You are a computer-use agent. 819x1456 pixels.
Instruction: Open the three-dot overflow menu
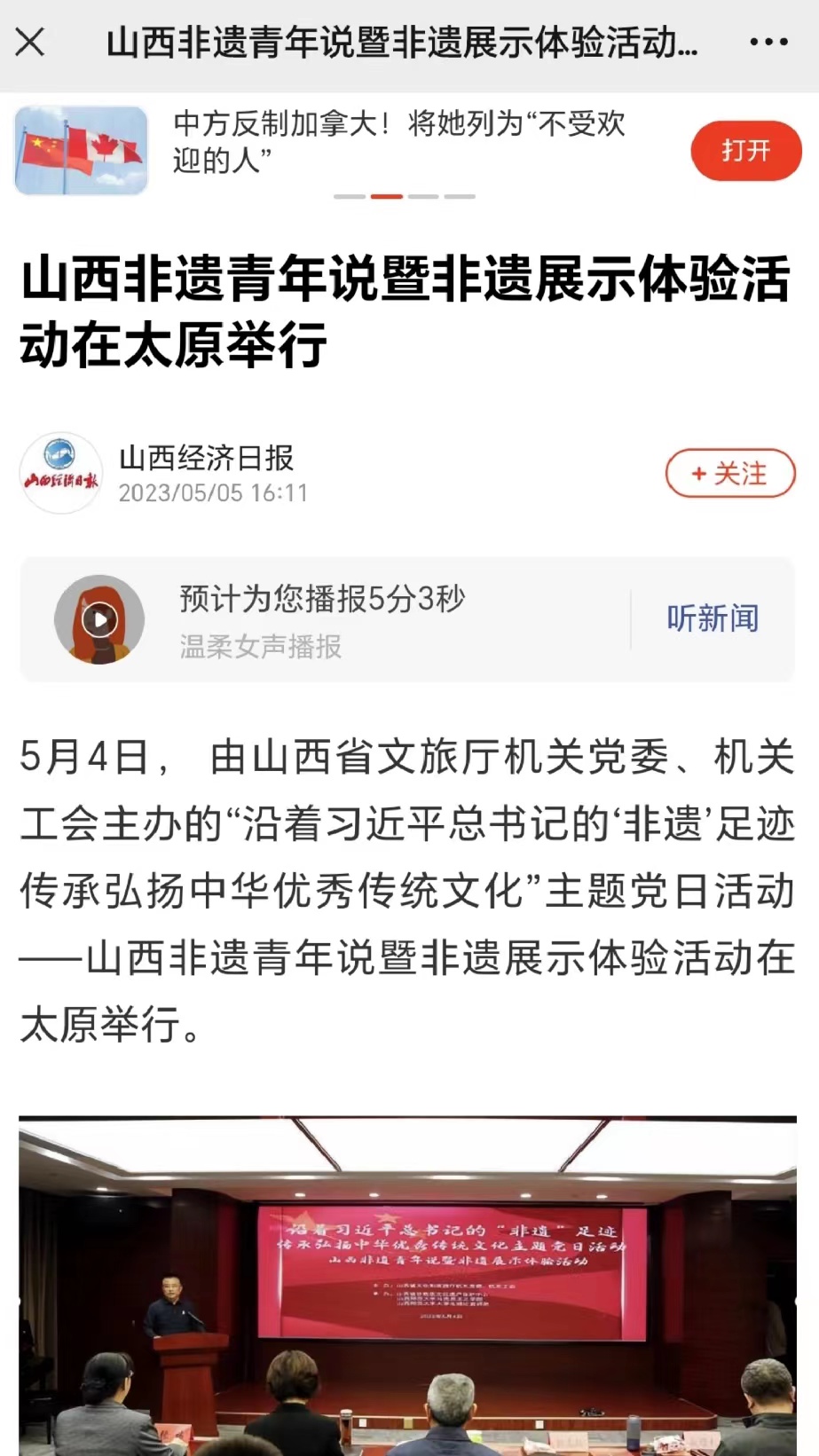point(768,42)
